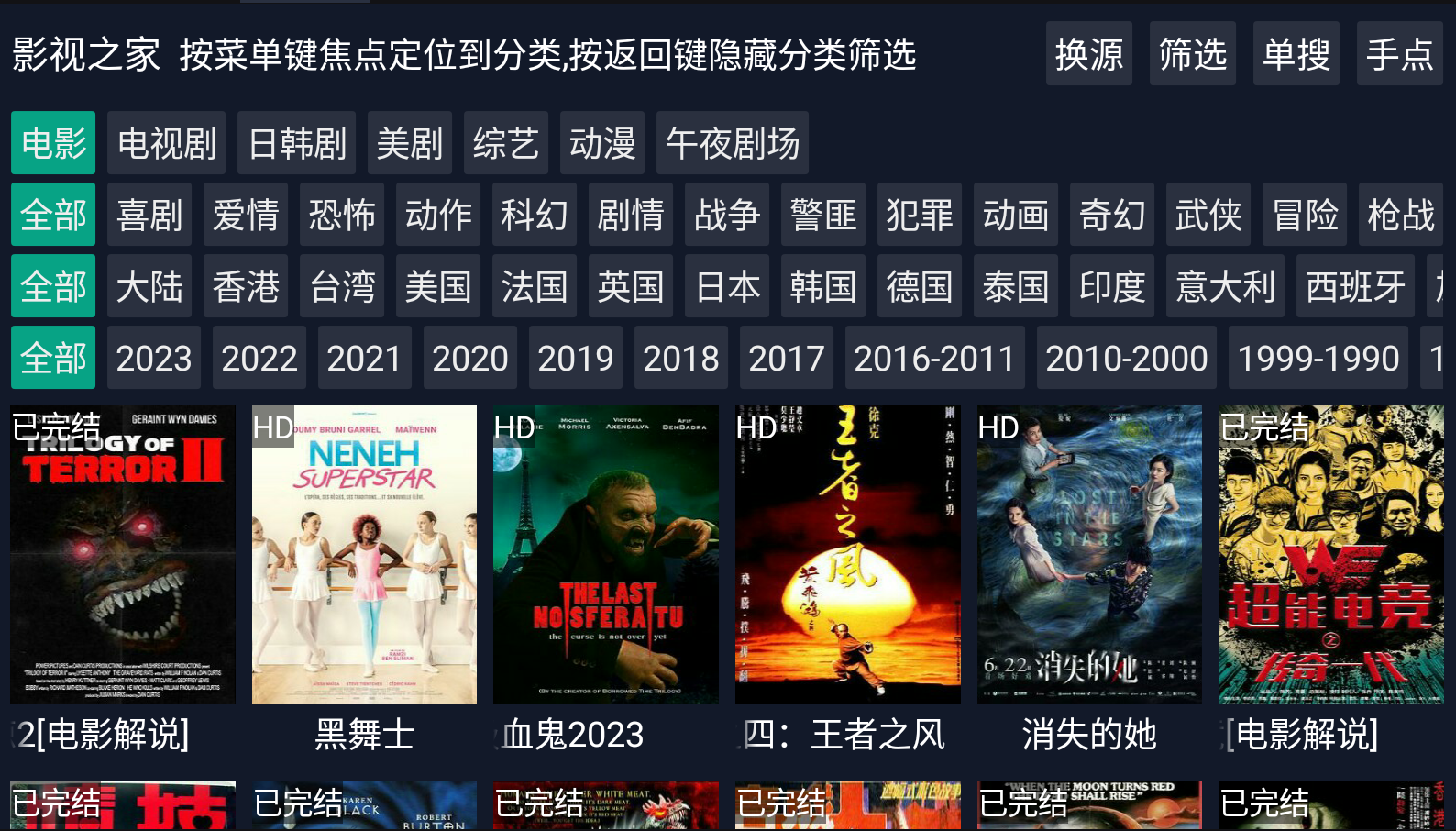Open the movie 血鬼2023
The image size is (1456, 831).
tap(606, 555)
